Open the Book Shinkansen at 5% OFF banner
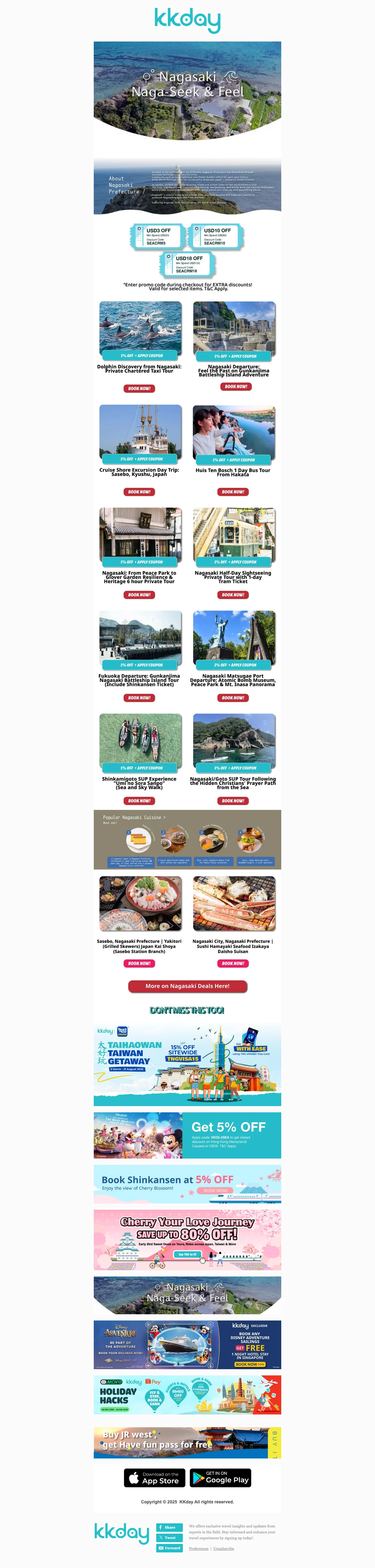 (187, 1184)
